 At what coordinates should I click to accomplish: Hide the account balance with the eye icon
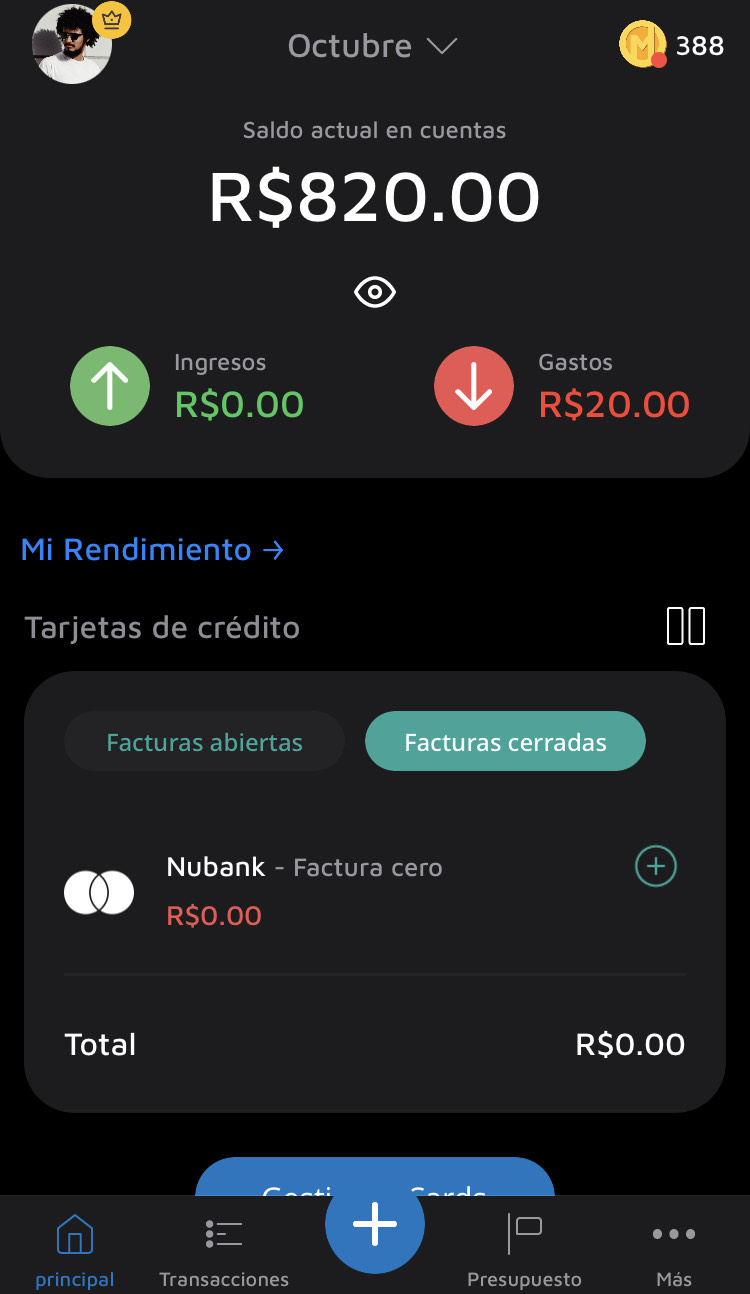click(x=375, y=293)
